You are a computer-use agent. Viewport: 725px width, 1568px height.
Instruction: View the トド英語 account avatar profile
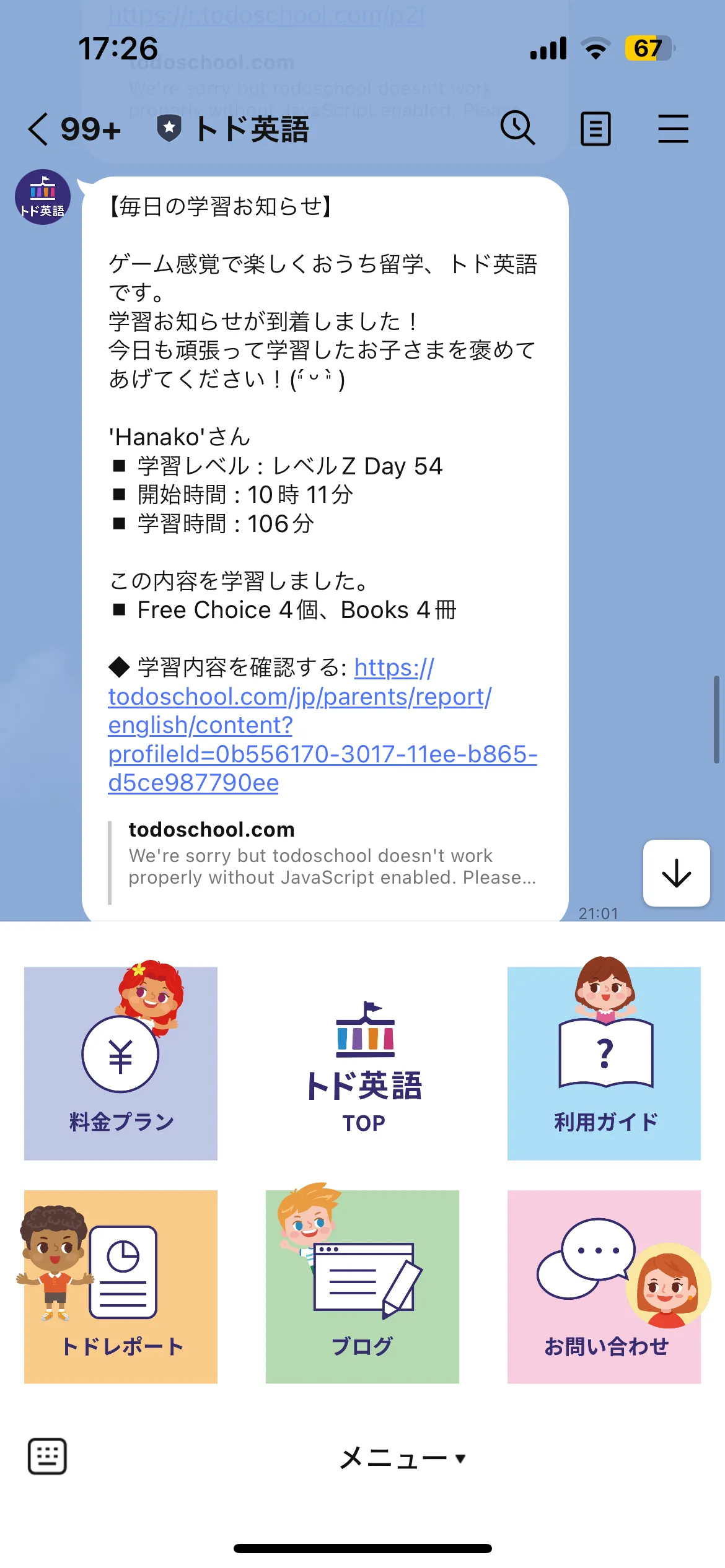tap(43, 197)
